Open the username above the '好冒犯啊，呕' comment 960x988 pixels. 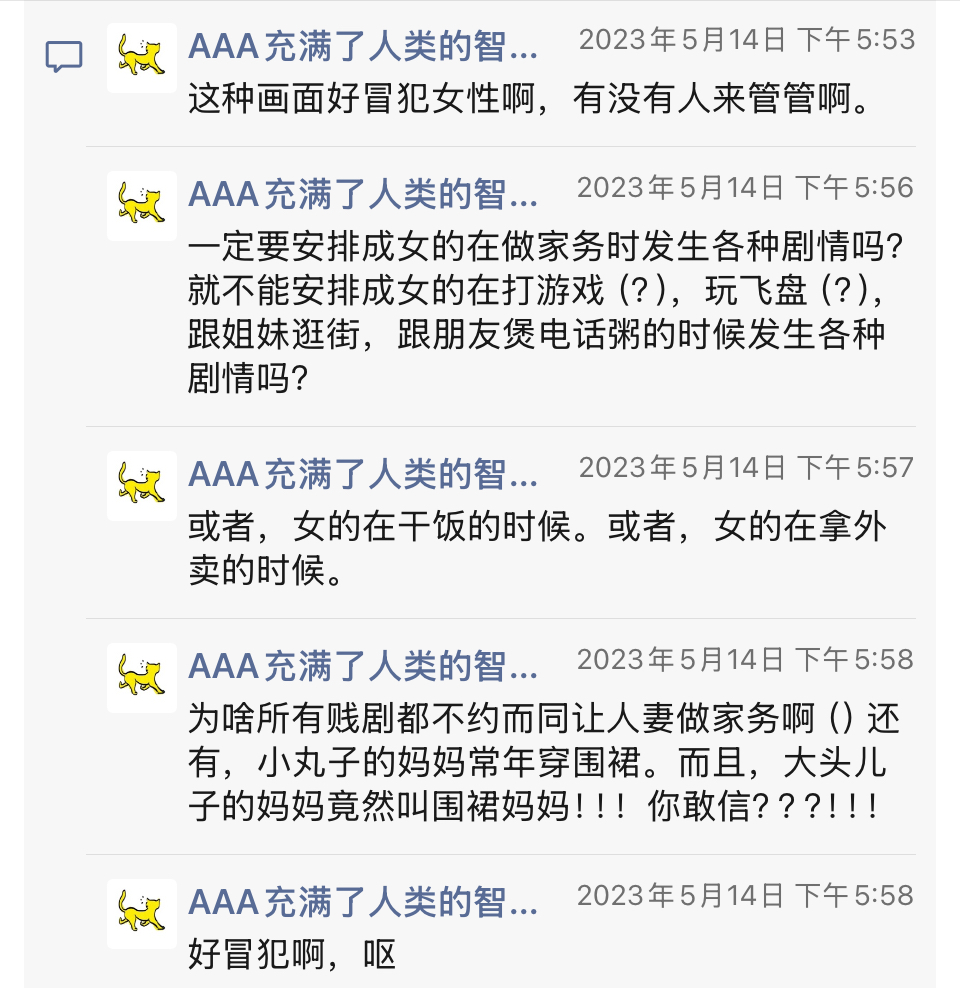(x=363, y=902)
